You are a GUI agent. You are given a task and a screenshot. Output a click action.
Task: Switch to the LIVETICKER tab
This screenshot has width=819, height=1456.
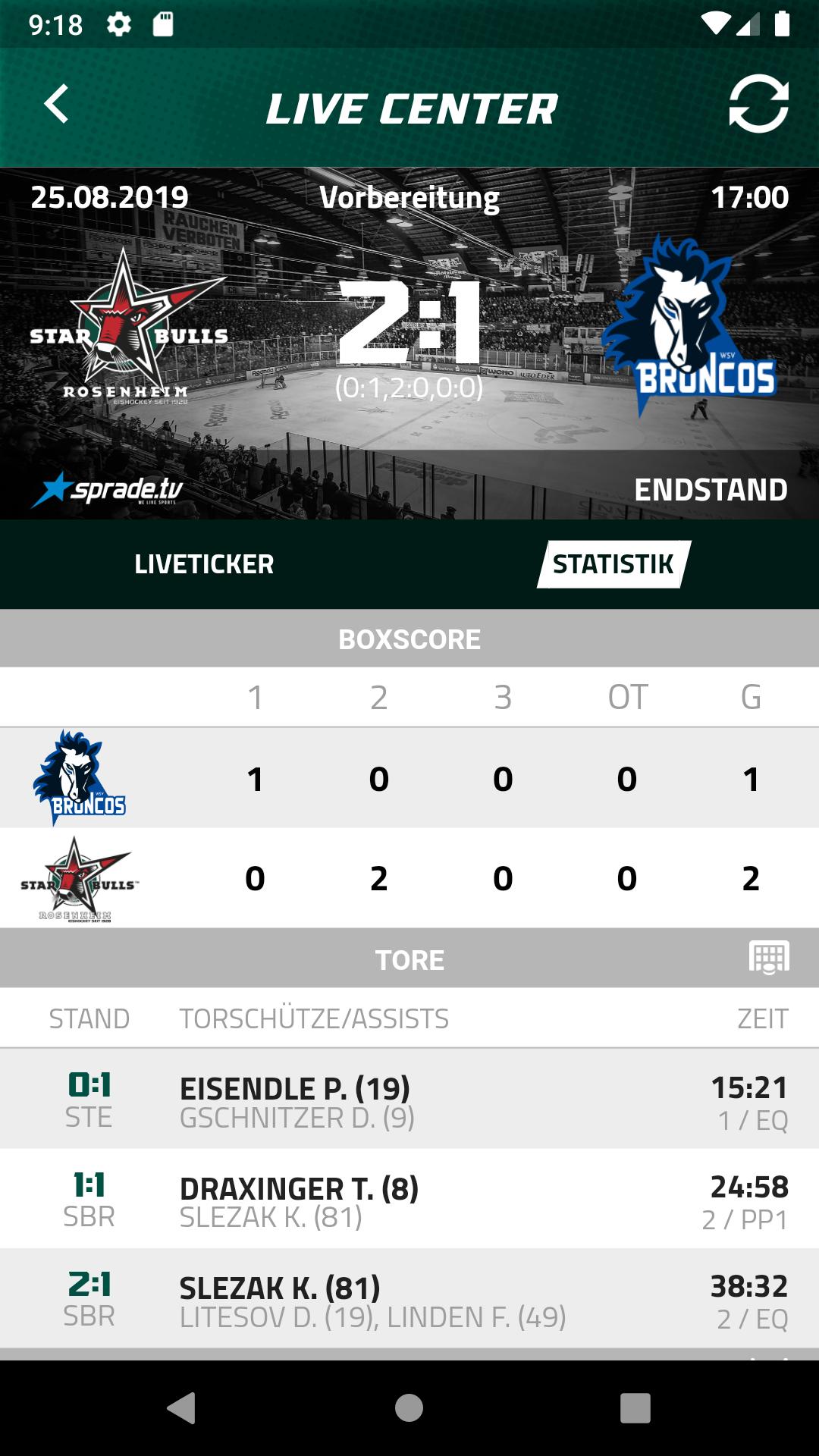pyautogui.click(x=205, y=564)
